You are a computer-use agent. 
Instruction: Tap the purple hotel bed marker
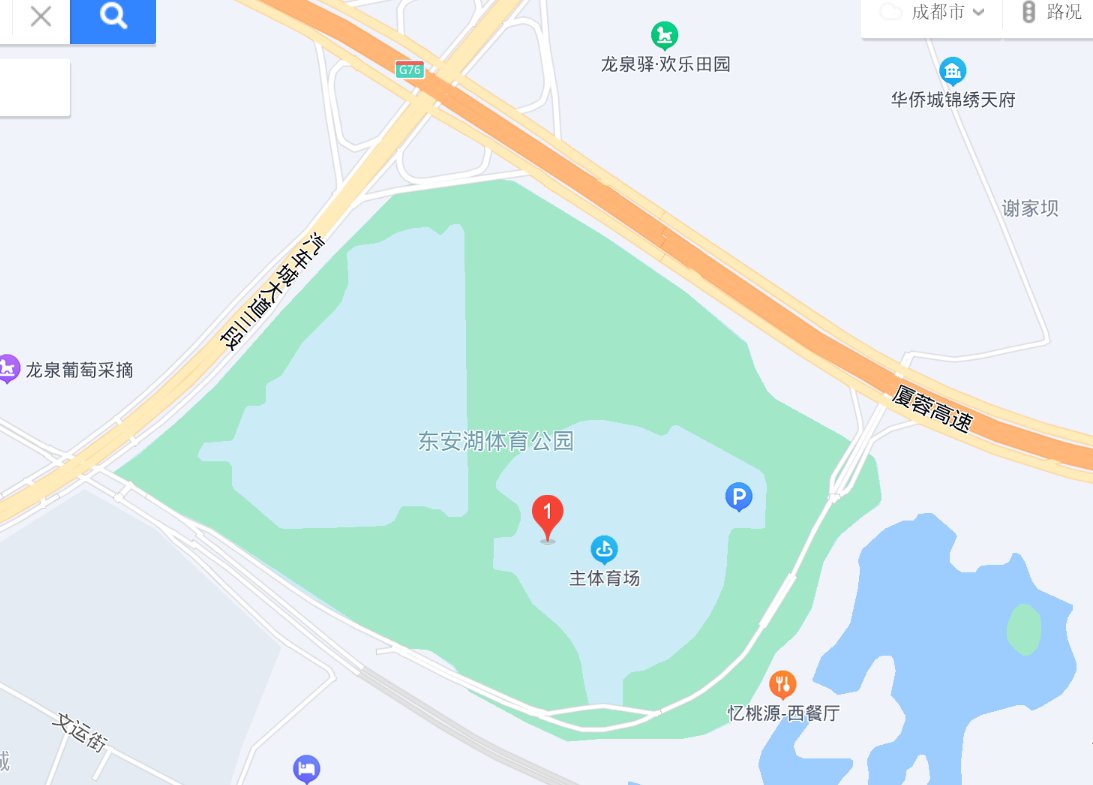(307, 768)
